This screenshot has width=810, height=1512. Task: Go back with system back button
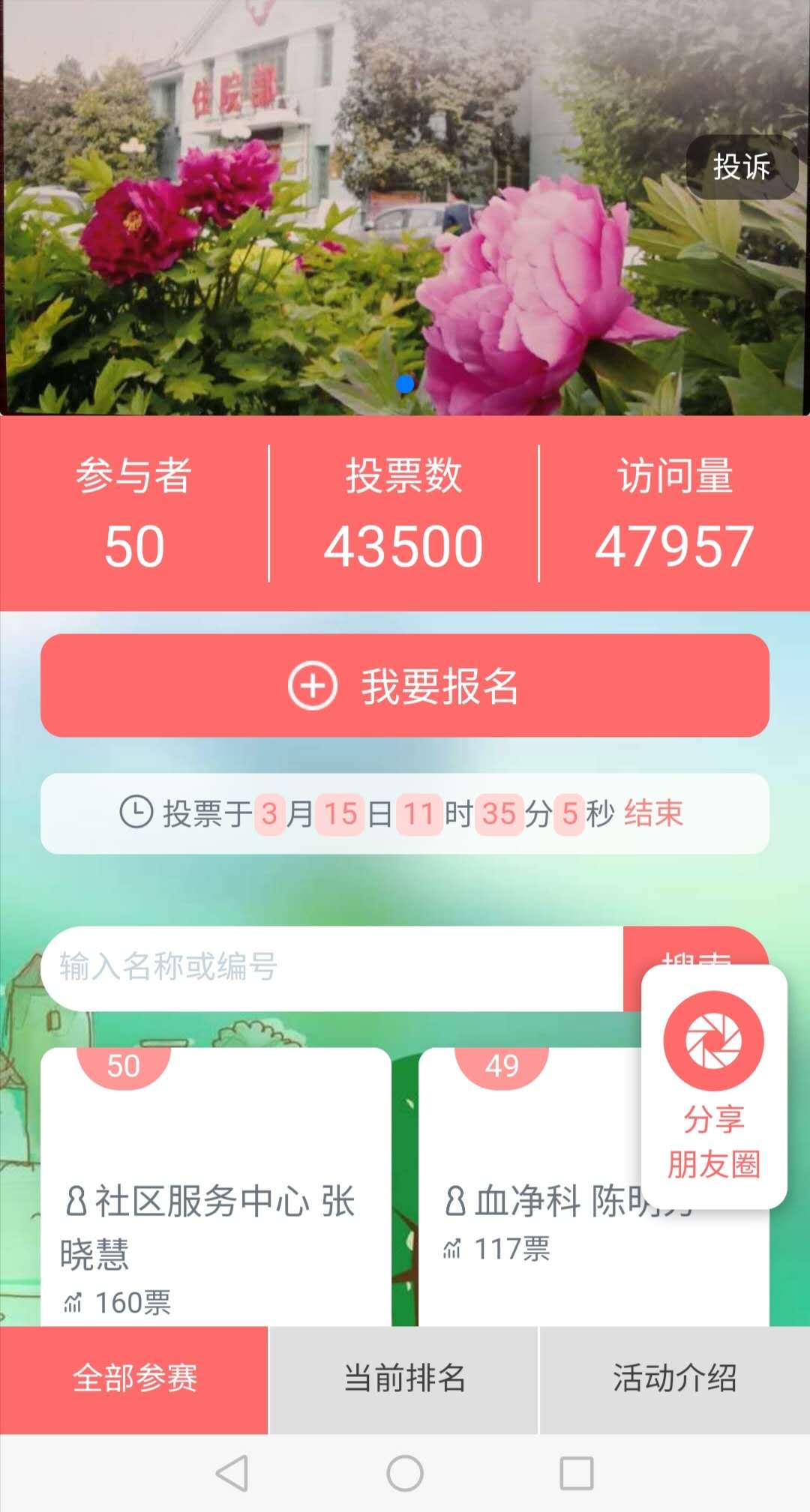click(232, 1473)
